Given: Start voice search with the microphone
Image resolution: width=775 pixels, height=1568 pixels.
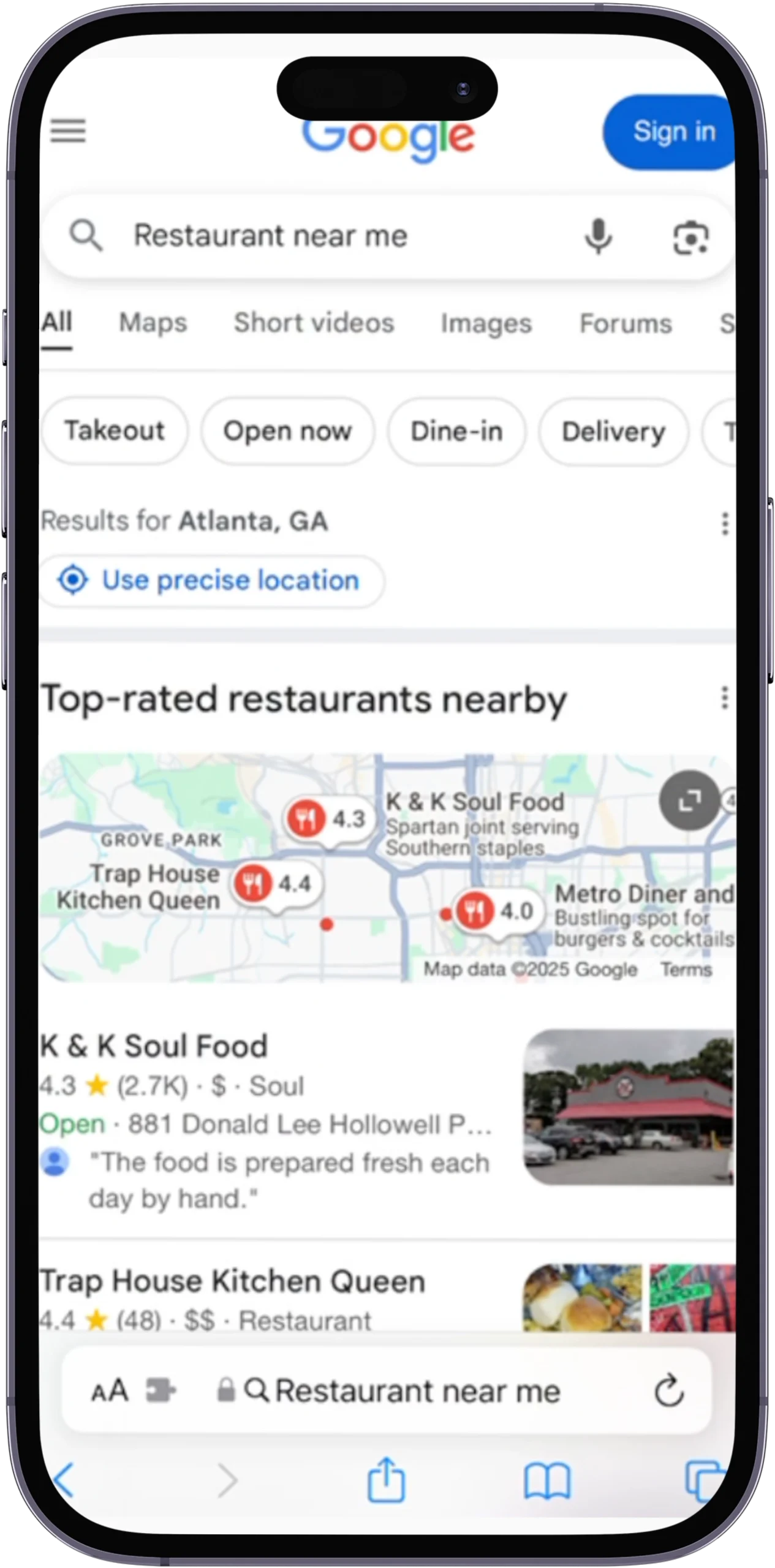Looking at the screenshot, I should pyautogui.click(x=598, y=236).
